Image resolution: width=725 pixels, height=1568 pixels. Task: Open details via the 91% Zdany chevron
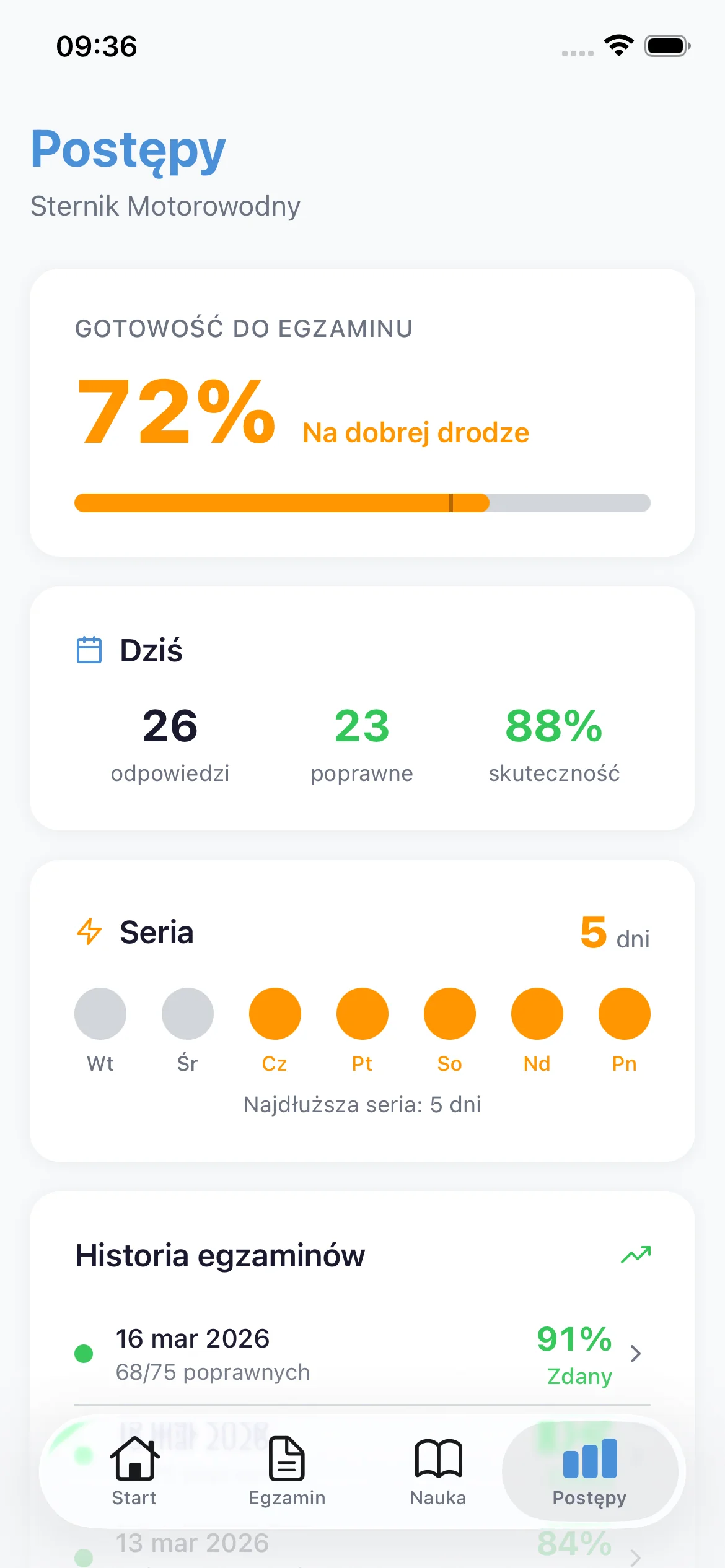pos(636,1354)
